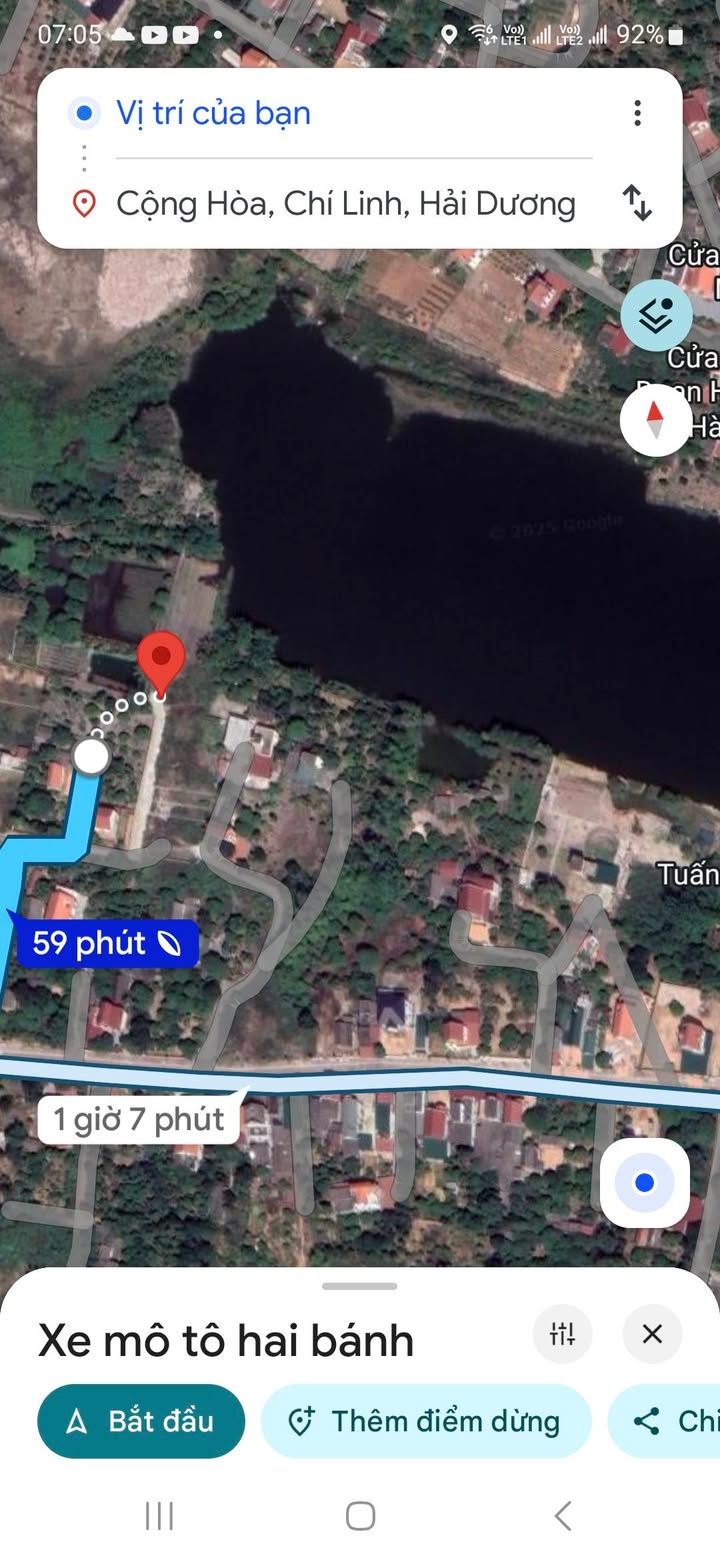Open the overflow menu in the route card
720x1560 pixels.
point(637,113)
